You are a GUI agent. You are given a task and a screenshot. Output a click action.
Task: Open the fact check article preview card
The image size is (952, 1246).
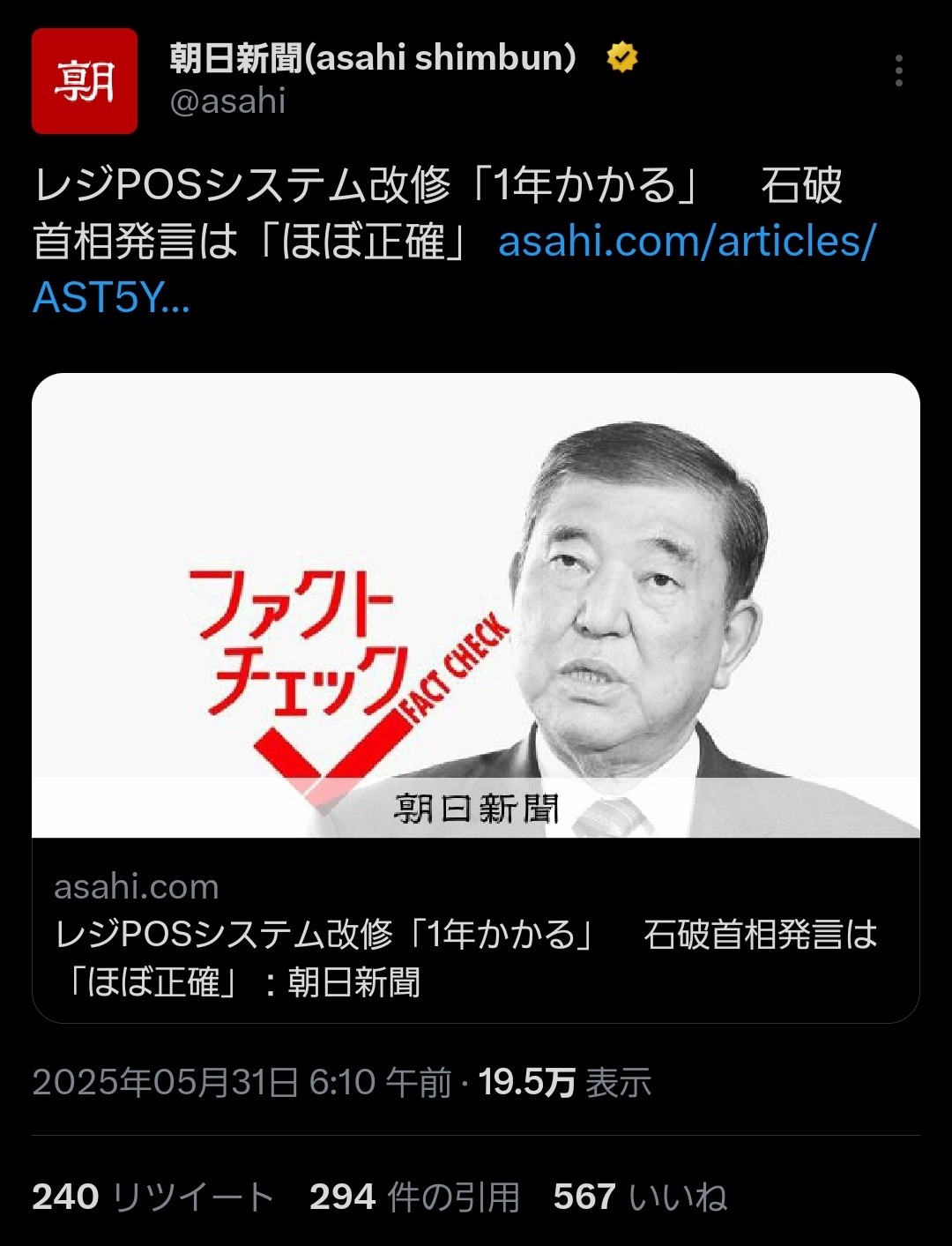coord(476,697)
